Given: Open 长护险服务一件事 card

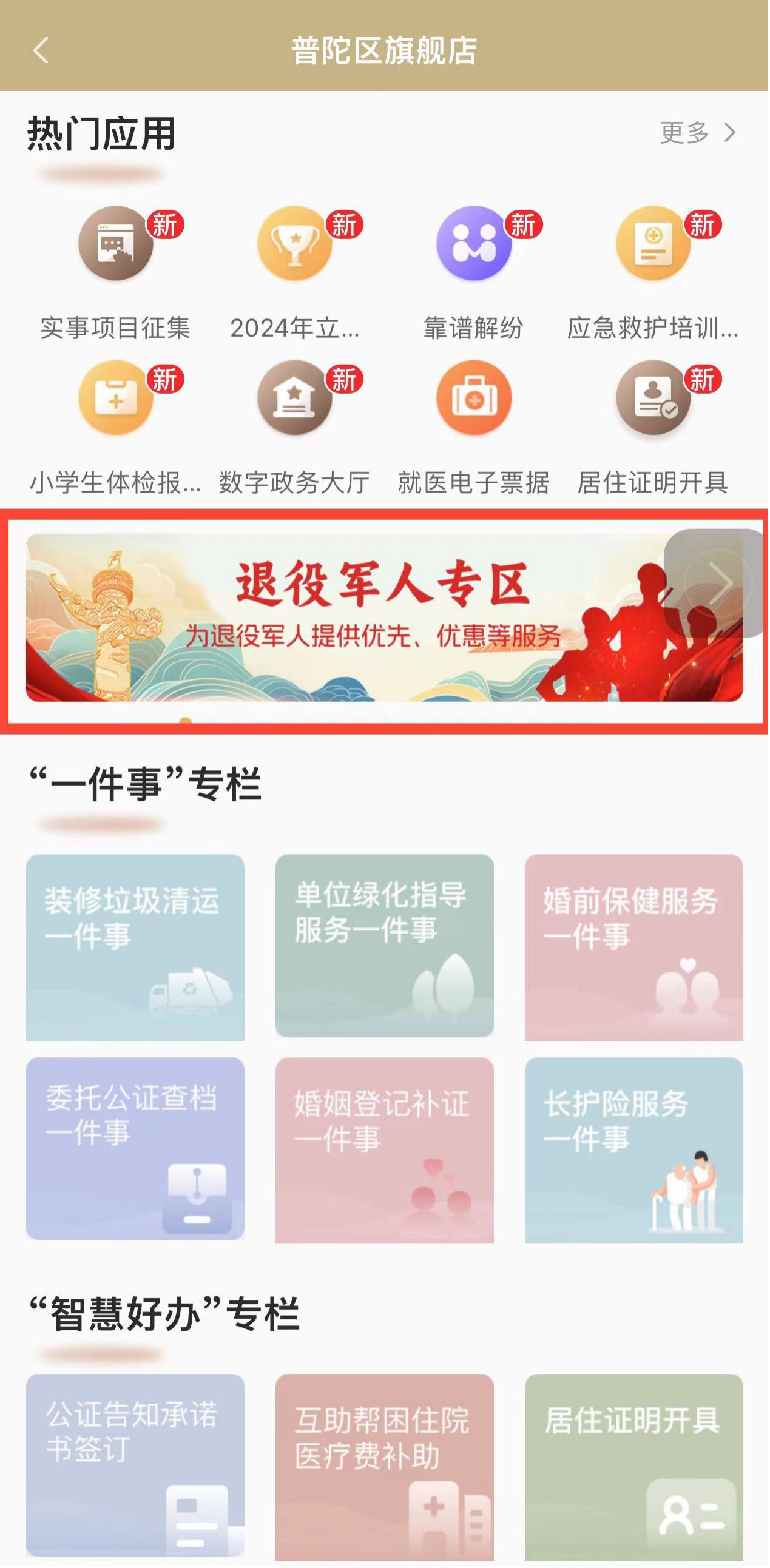Looking at the screenshot, I should point(633,1149).
